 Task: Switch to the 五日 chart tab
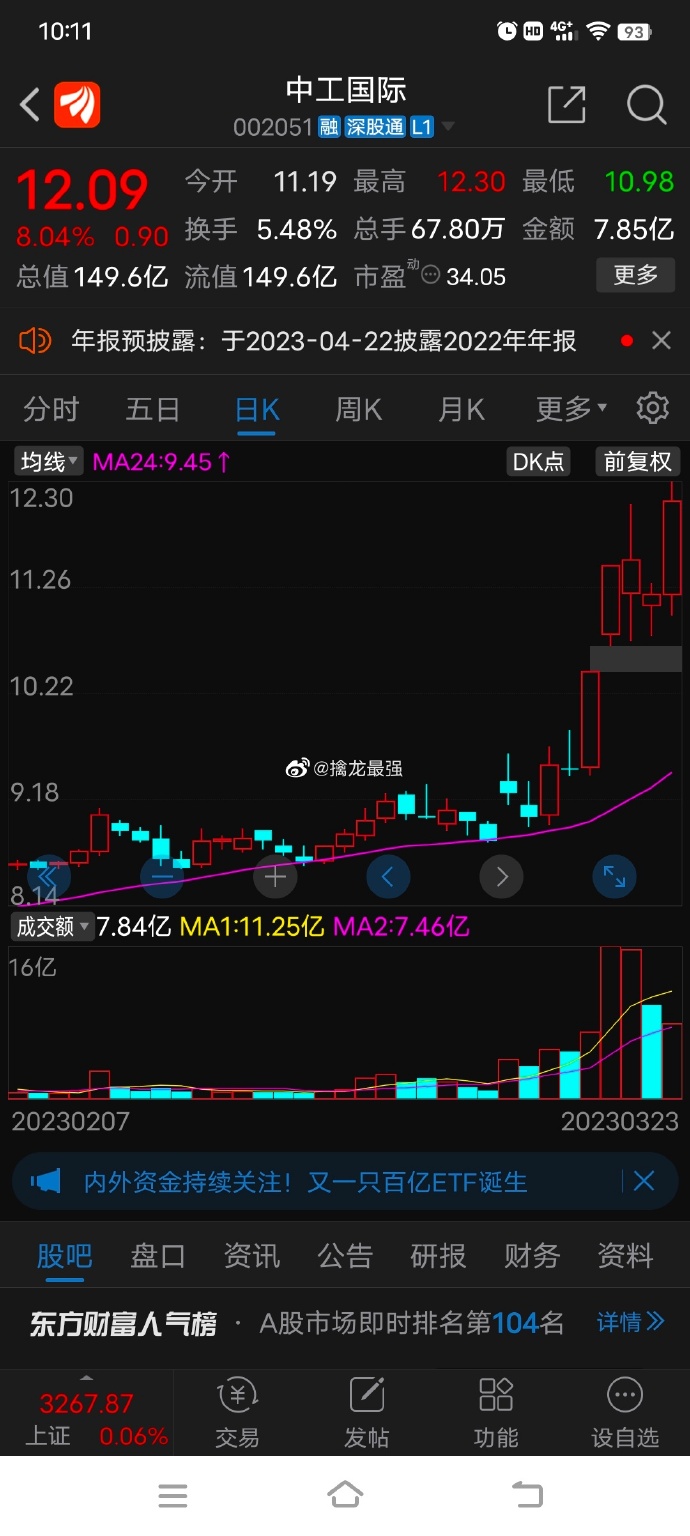pos(153,409)
